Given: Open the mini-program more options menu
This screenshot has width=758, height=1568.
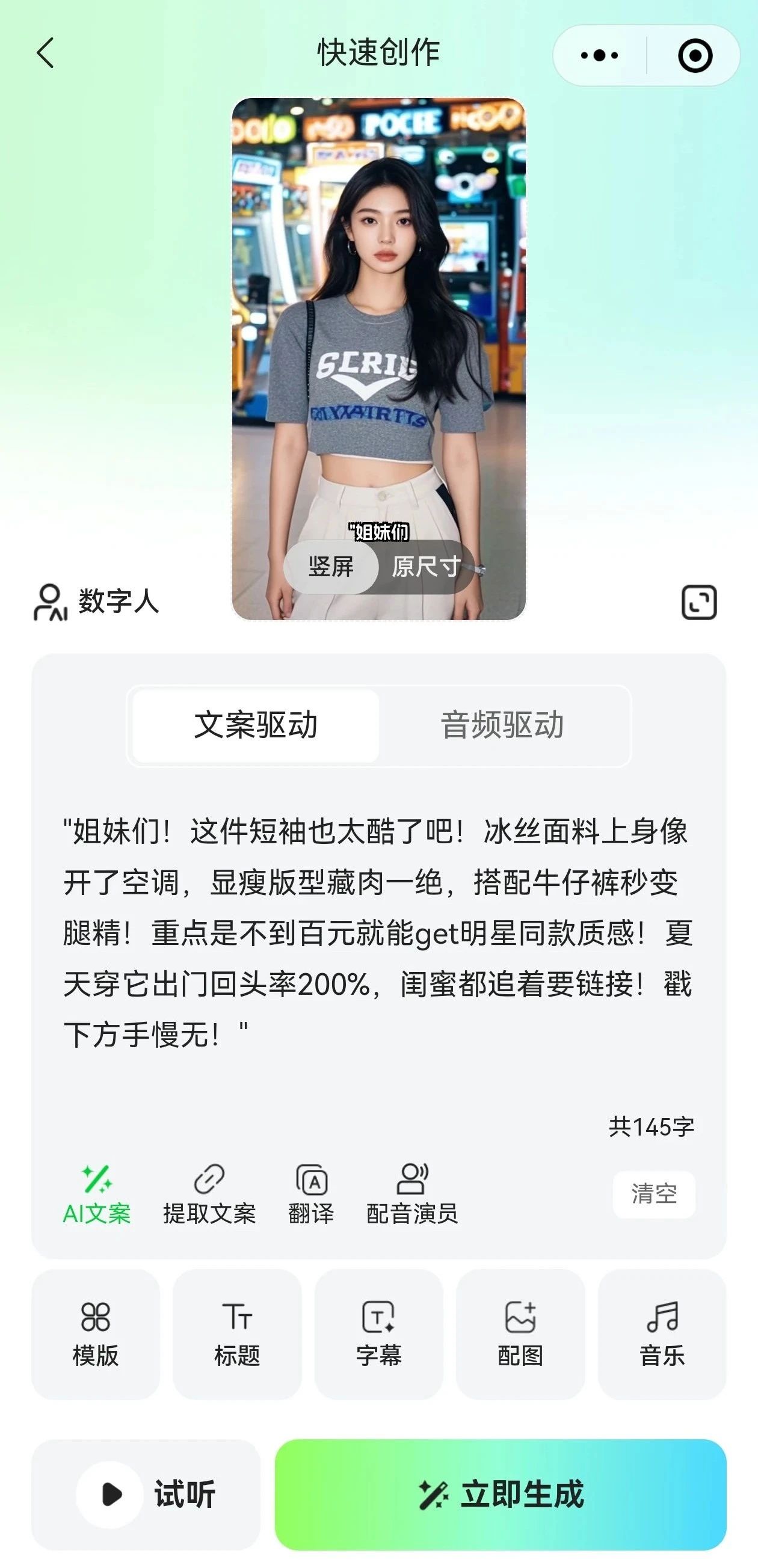Looking at the screenshot, I should [599, 55].
